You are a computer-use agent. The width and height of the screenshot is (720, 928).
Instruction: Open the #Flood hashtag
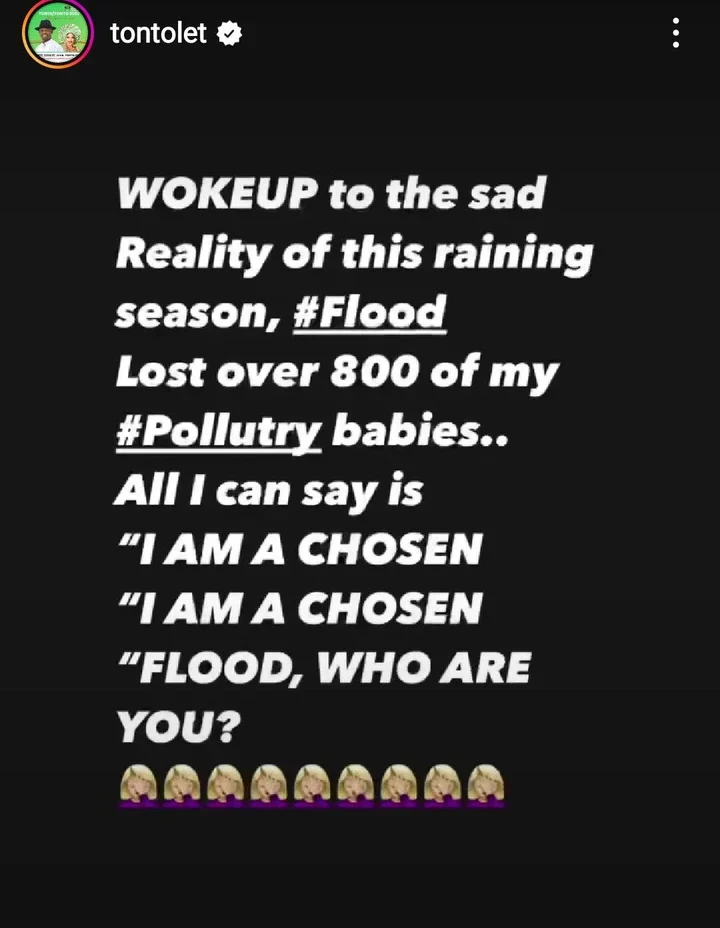[x=369, y=313]
